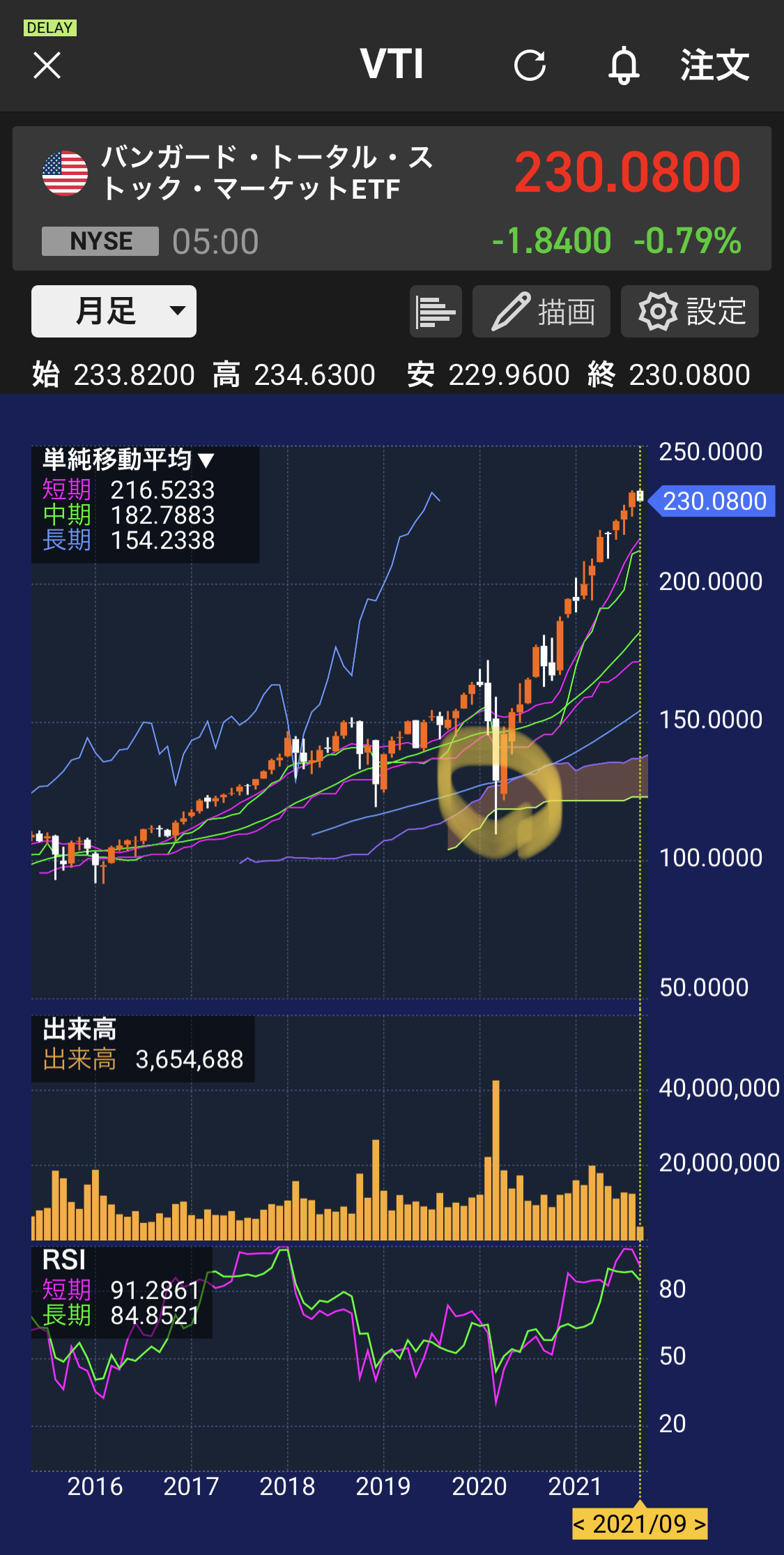Open chart 設定 settings

pyautogui.click(x=690, y=311)
